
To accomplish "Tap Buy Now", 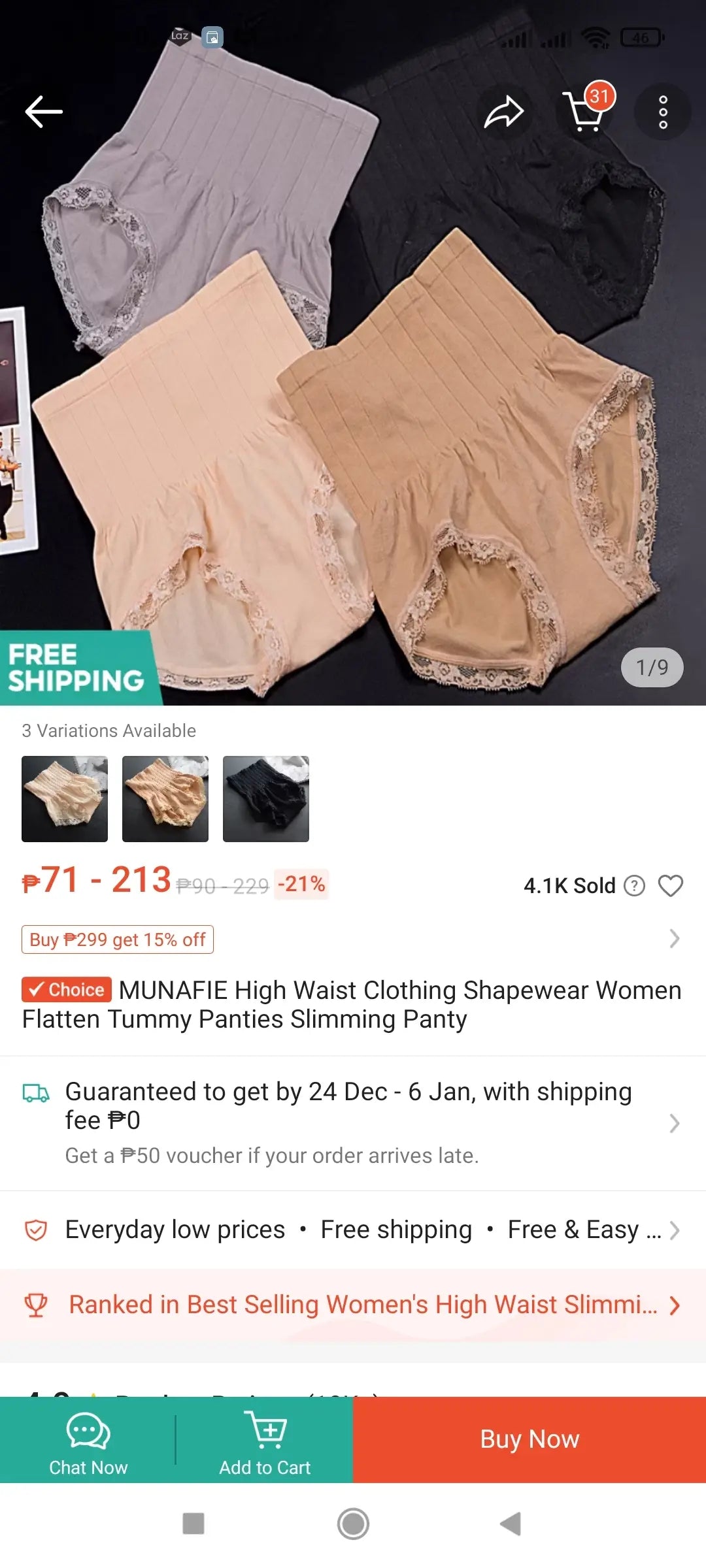I will [x=529, y=1439].
